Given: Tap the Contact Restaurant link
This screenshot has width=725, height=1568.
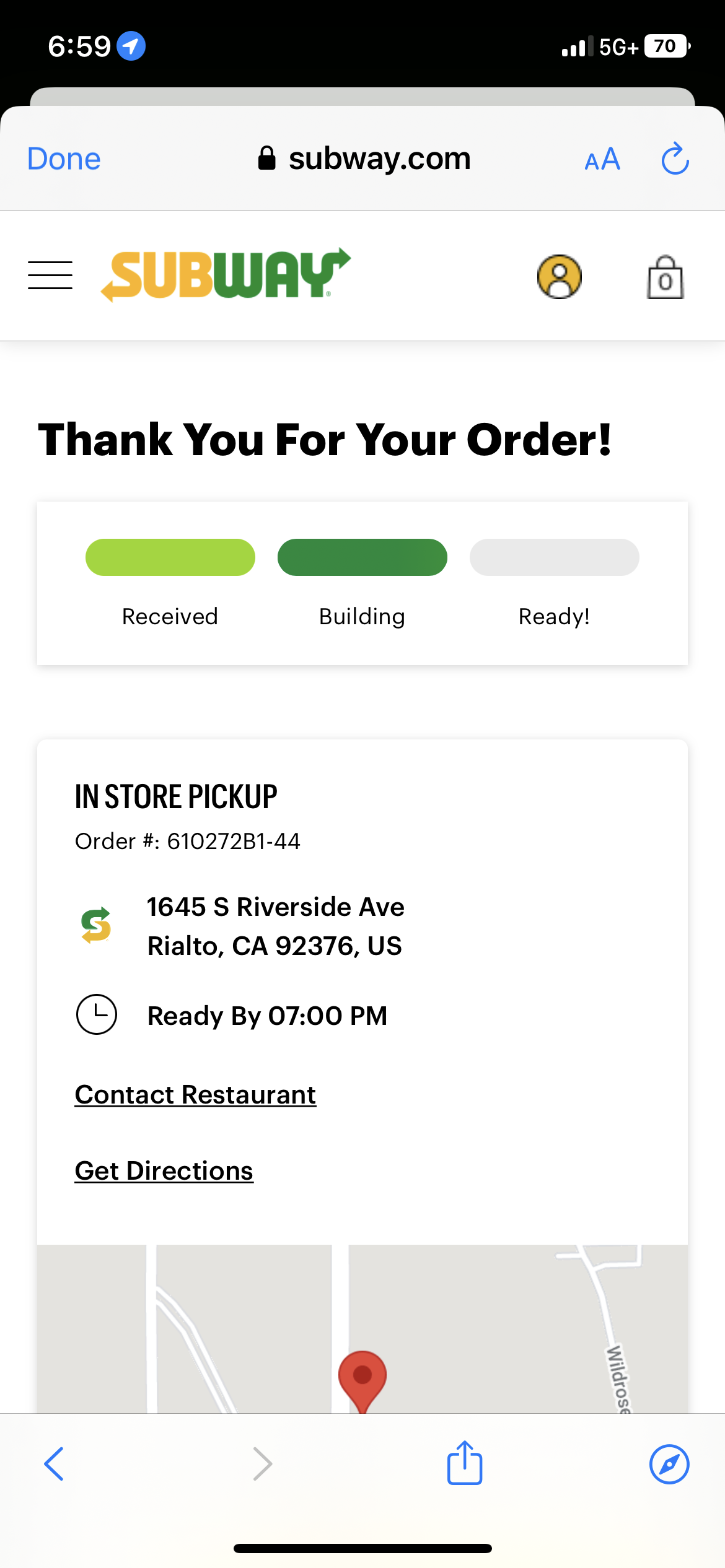Looking at the screenshot, I should coord(195,1095).
